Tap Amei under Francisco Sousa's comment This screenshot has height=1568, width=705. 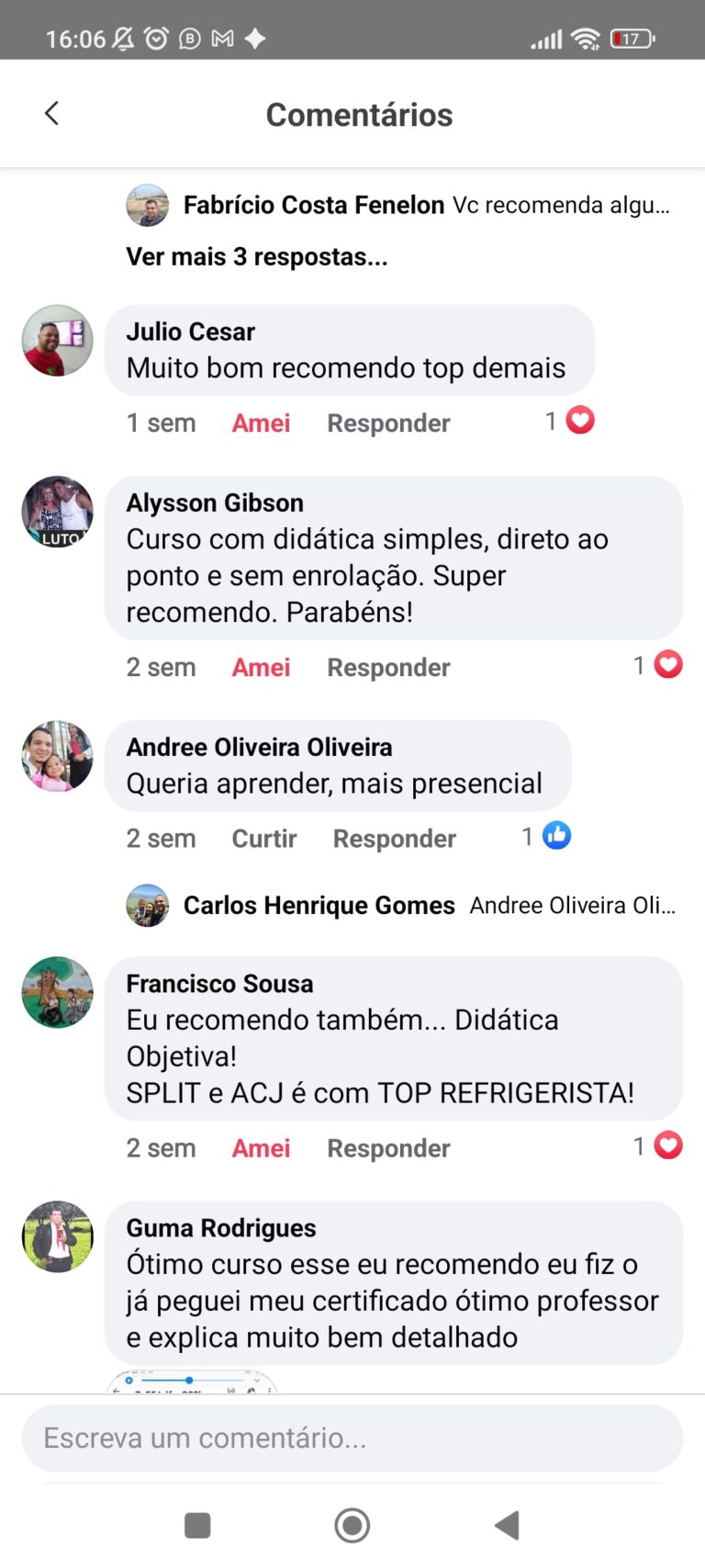[x=261, y=1147]
